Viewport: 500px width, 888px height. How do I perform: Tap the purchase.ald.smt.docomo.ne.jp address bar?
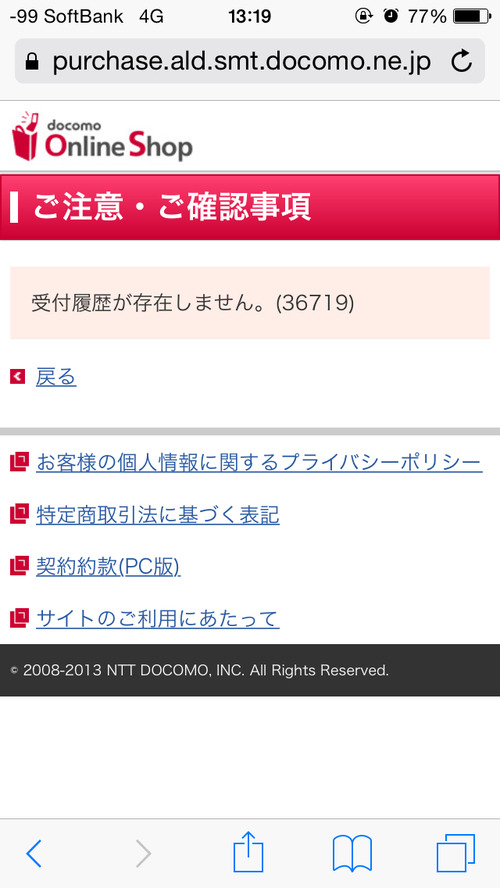(x=250, y=61)
